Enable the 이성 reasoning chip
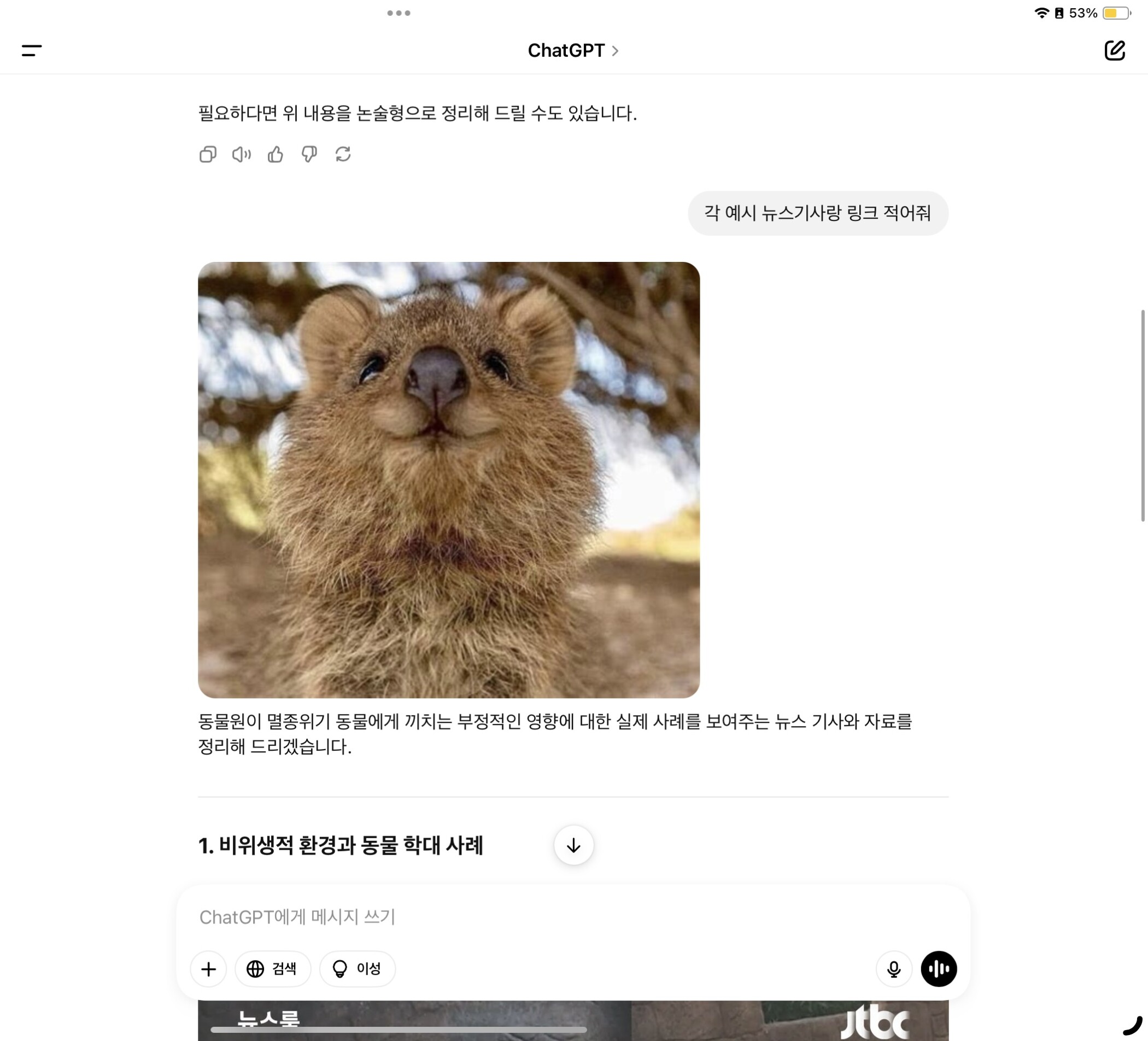Image resolution: width=1148 pixels, height=1041 pixels. point(358,969)
